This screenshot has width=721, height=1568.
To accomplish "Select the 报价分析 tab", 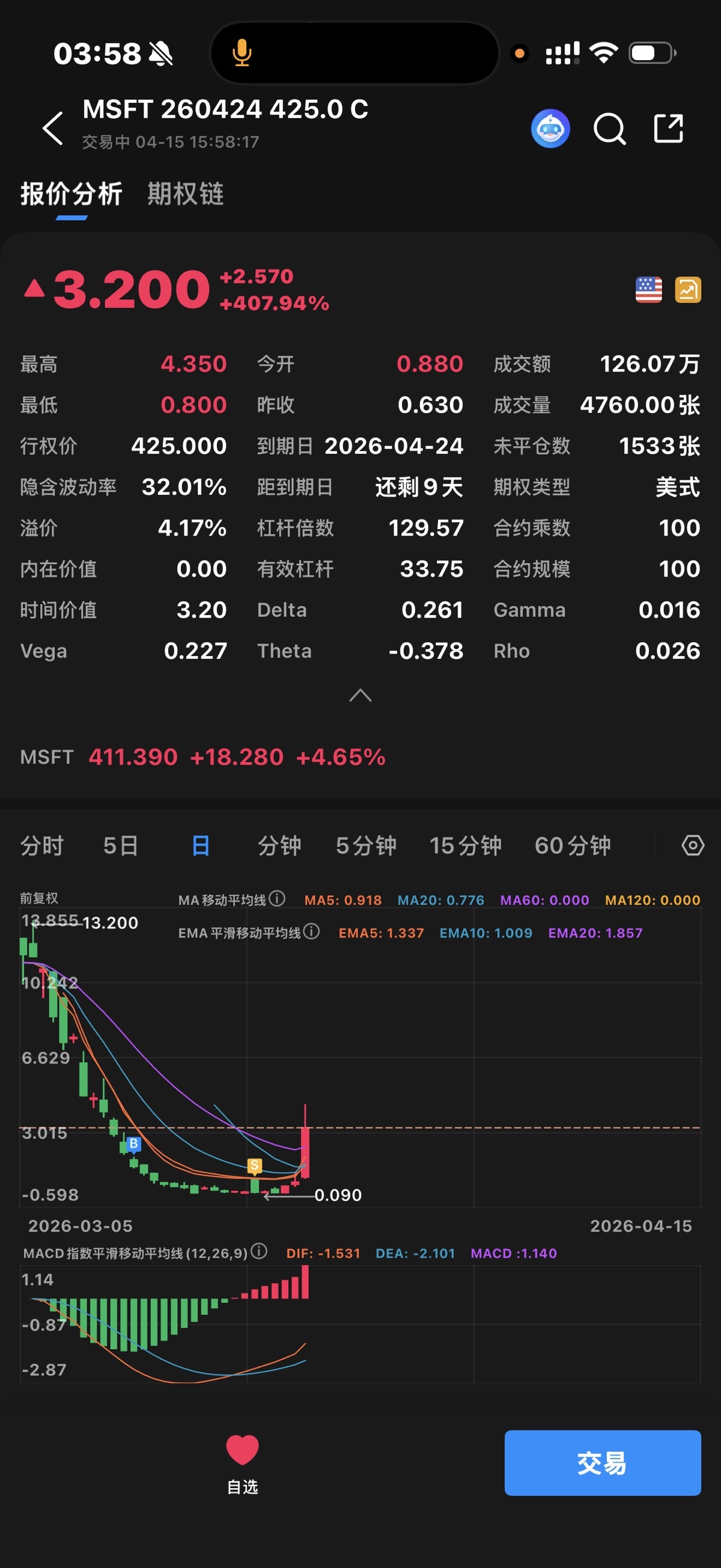I will click(x=71, y=194).
